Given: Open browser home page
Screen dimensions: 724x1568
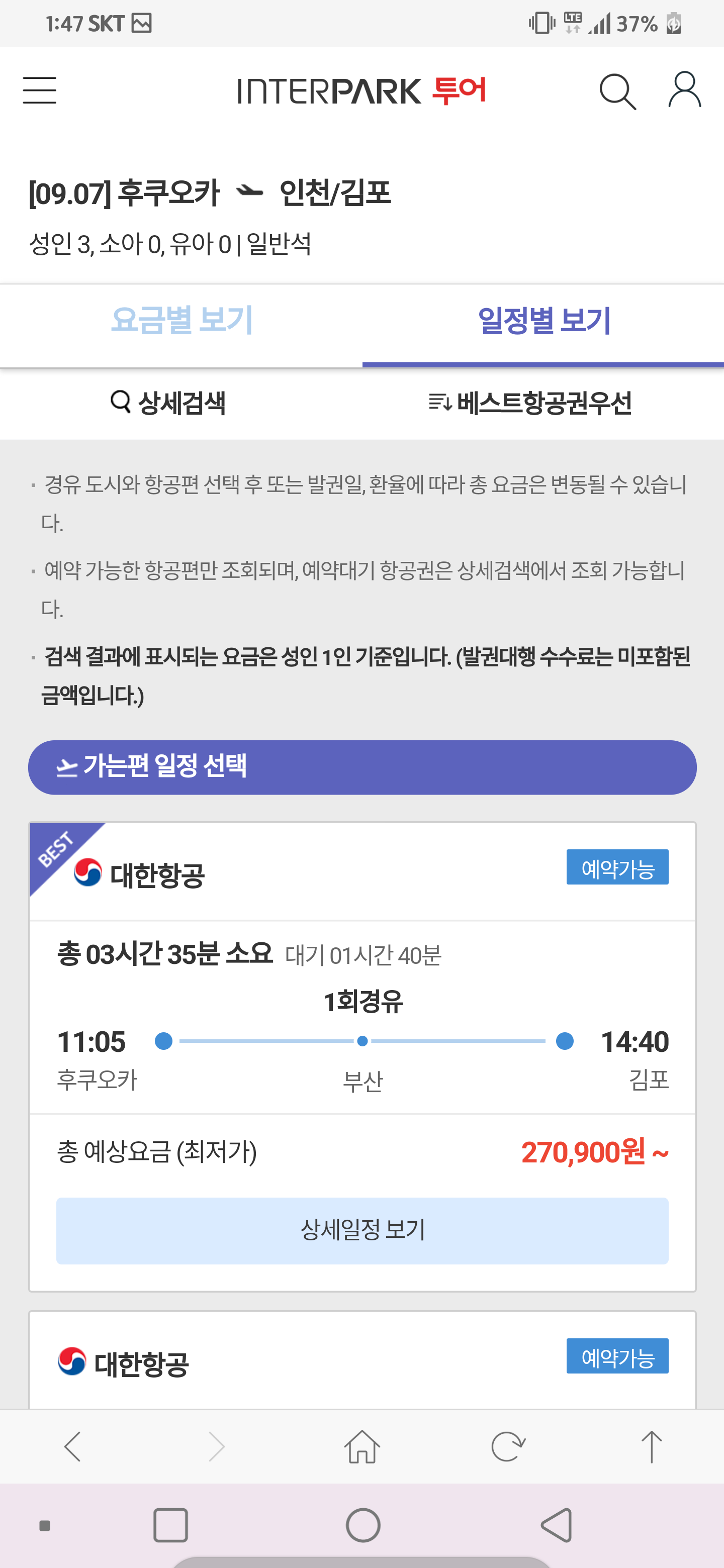Looking at the screenshot, I should click(363, 1446).
